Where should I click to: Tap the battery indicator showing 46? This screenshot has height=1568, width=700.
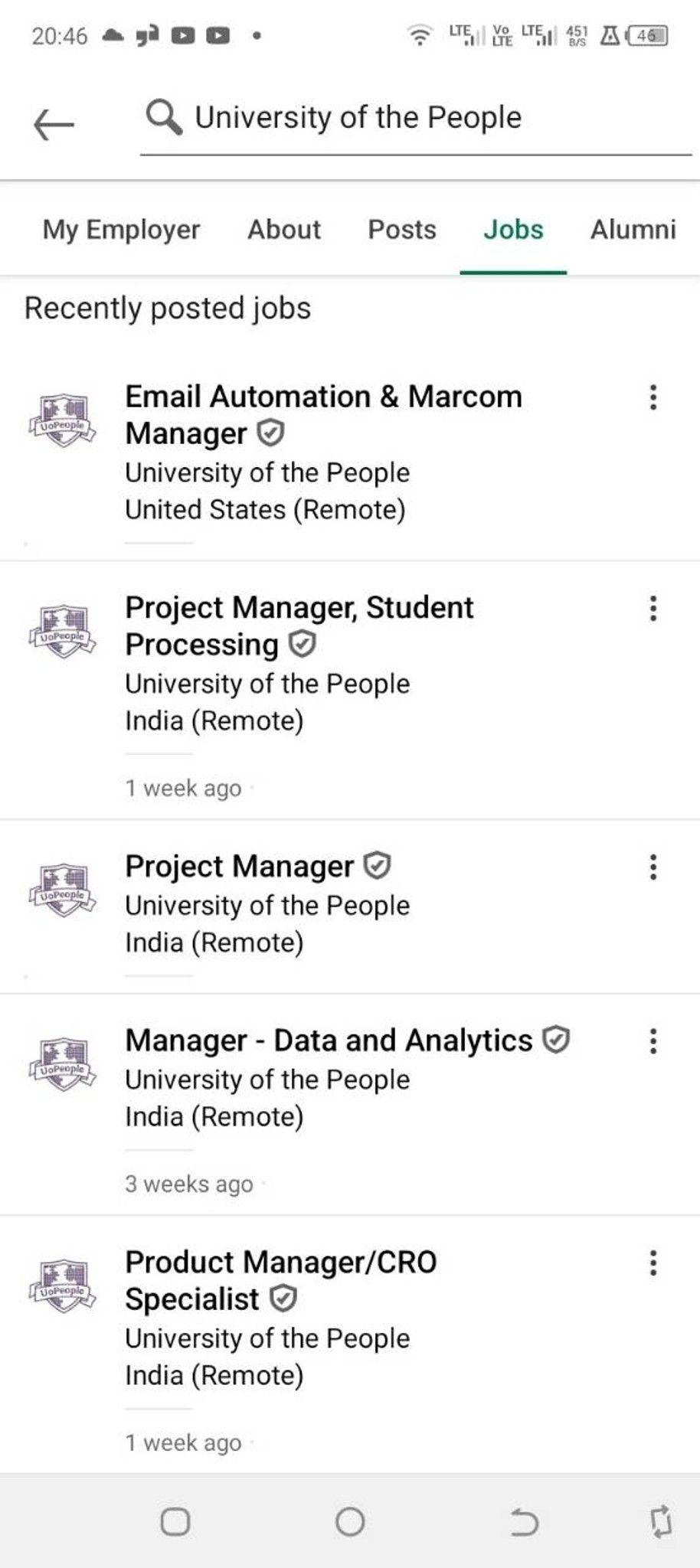coord(647,34)
